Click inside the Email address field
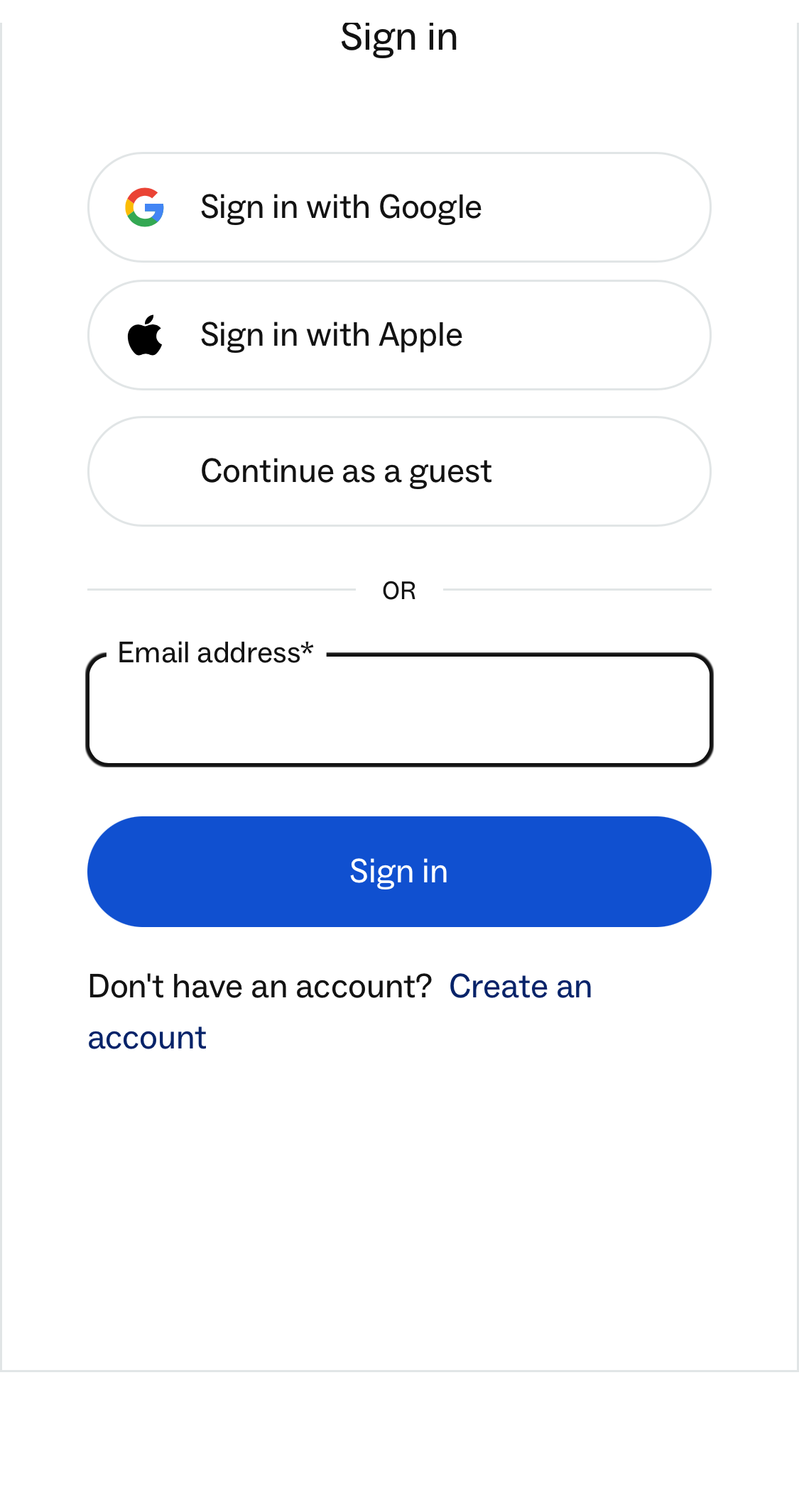This screenshot has width=799, height=1512. click(x=399, y=710)
